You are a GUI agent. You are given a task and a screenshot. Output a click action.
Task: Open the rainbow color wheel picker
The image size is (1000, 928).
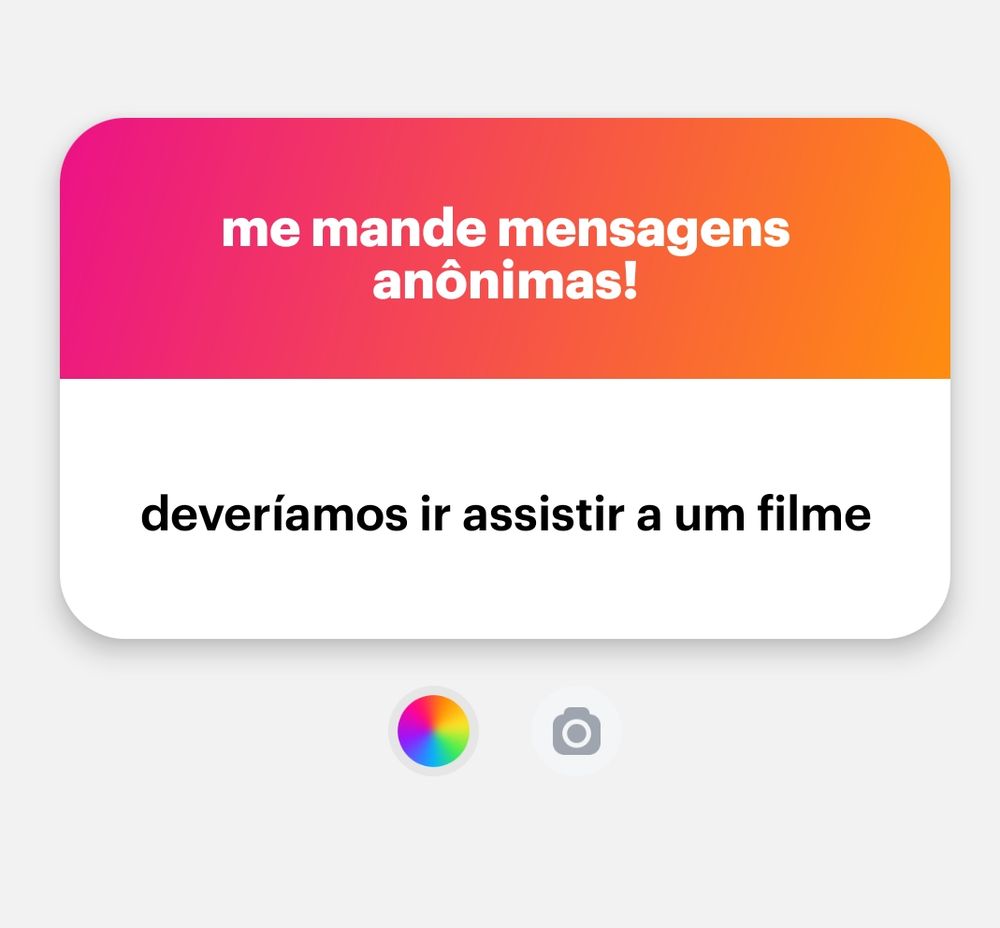[433, 731]
